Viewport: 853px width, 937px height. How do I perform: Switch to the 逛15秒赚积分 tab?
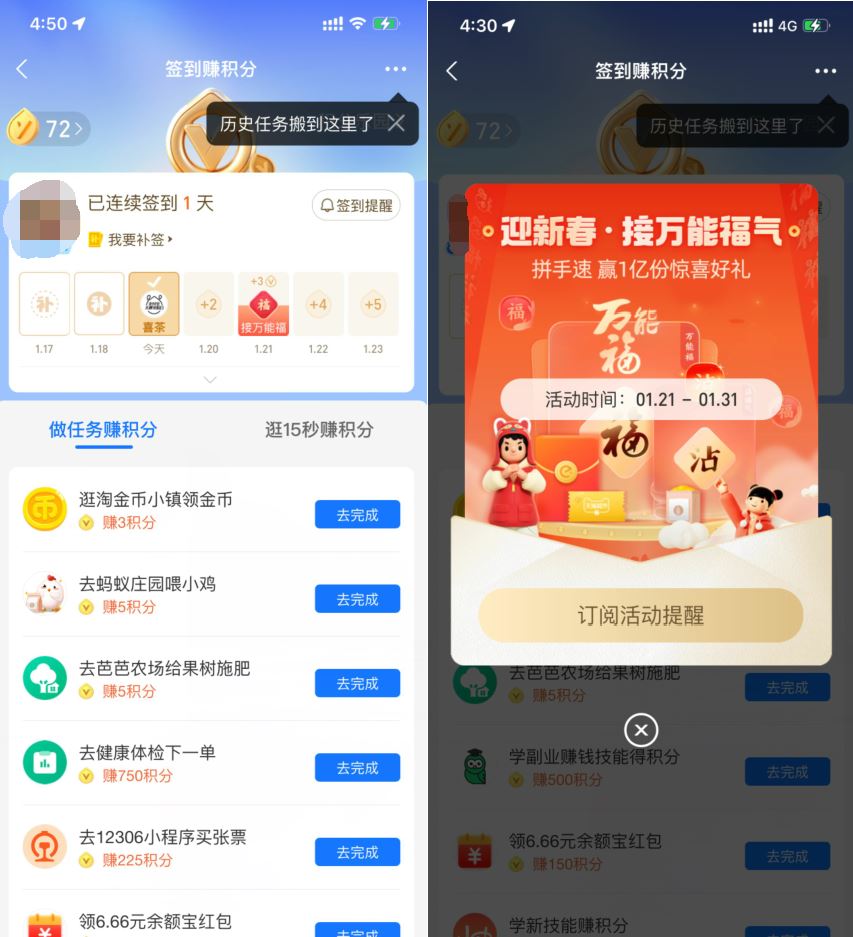(x=319, y=429)
